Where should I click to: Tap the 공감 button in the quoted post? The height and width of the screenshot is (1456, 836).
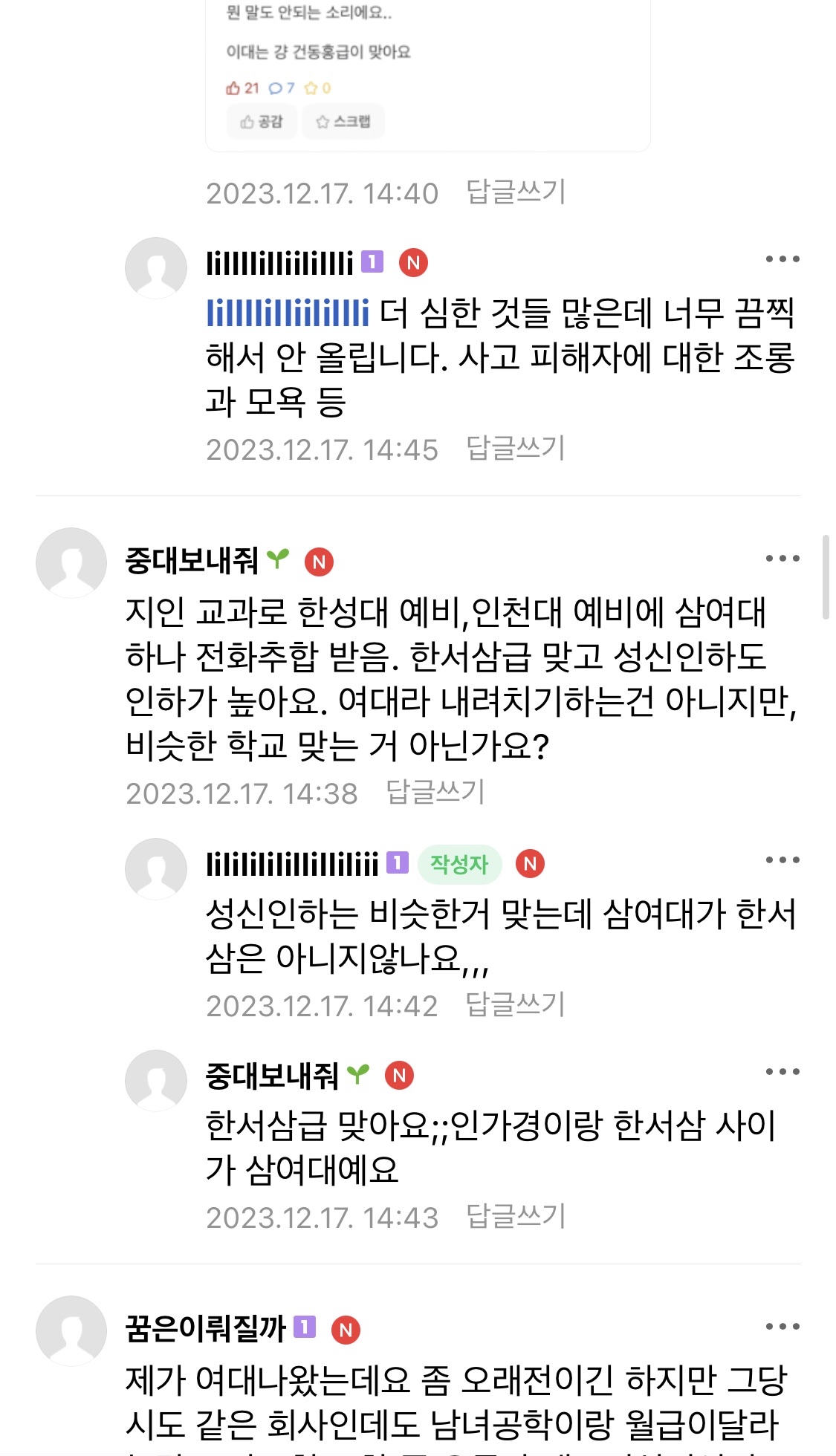(x=262, y=122)
